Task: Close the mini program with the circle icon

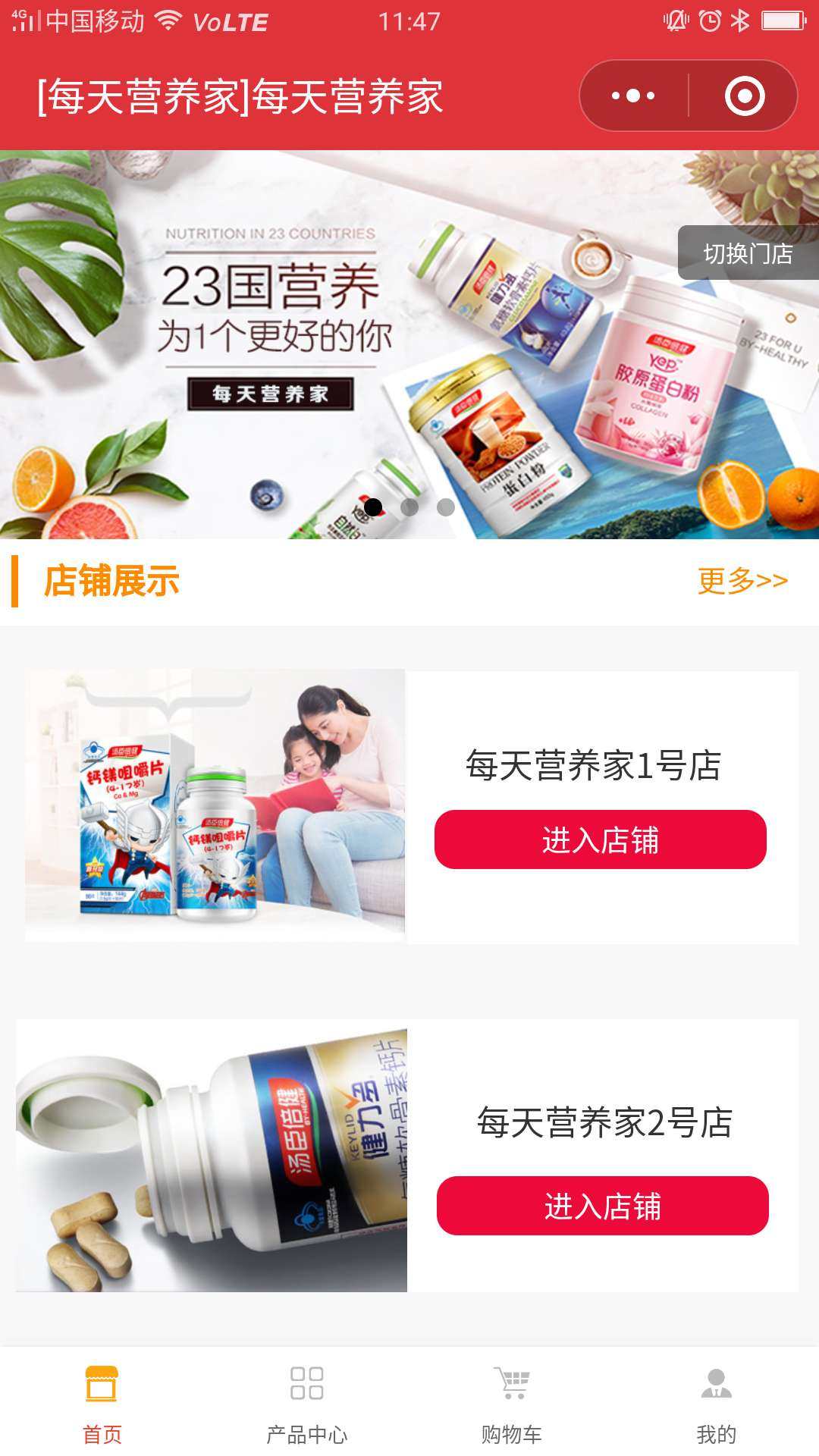Action: tap(744, 96)
